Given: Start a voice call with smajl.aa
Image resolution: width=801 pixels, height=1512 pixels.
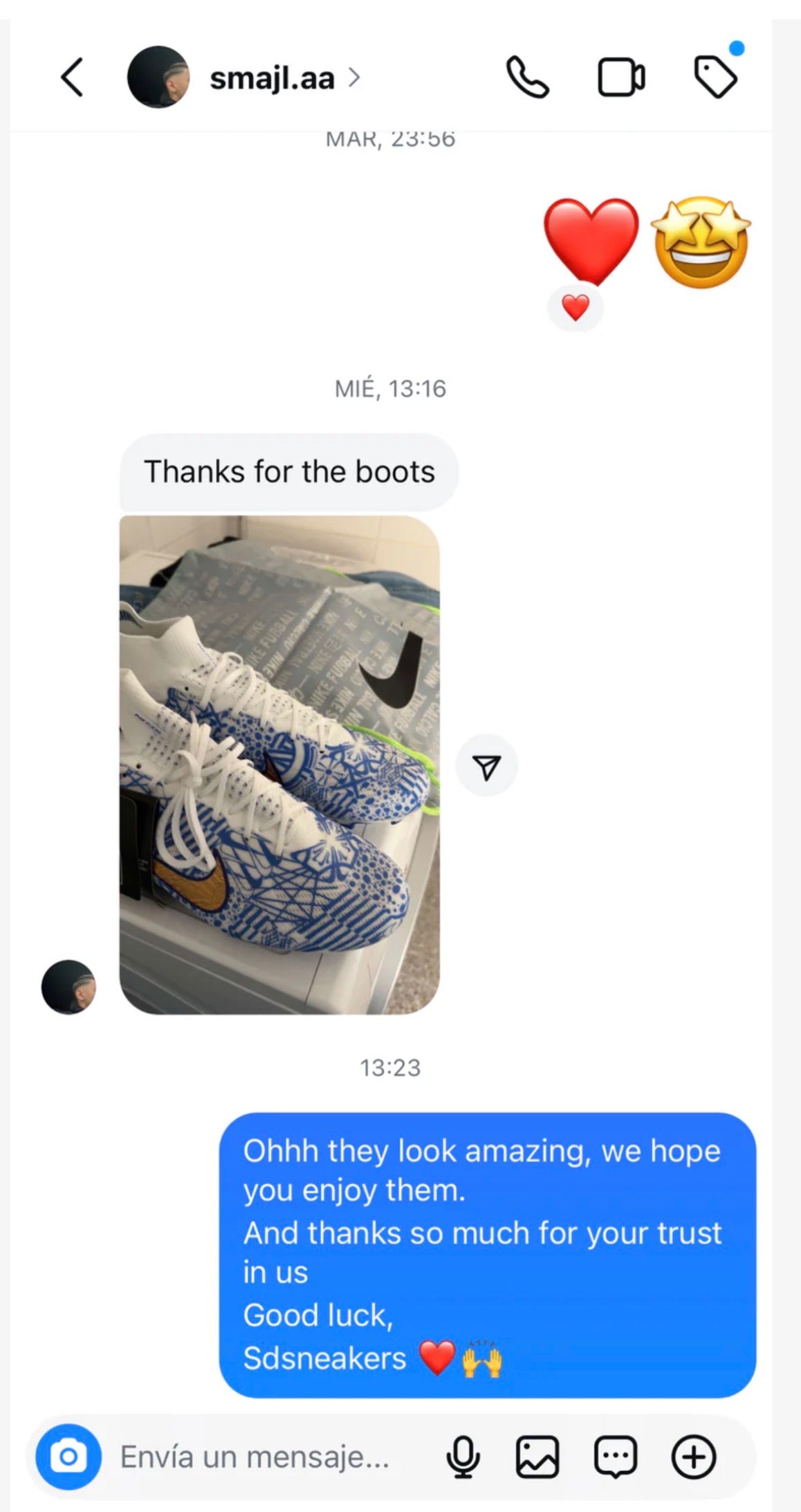Looking at the screenshot, I should (528, 77).
